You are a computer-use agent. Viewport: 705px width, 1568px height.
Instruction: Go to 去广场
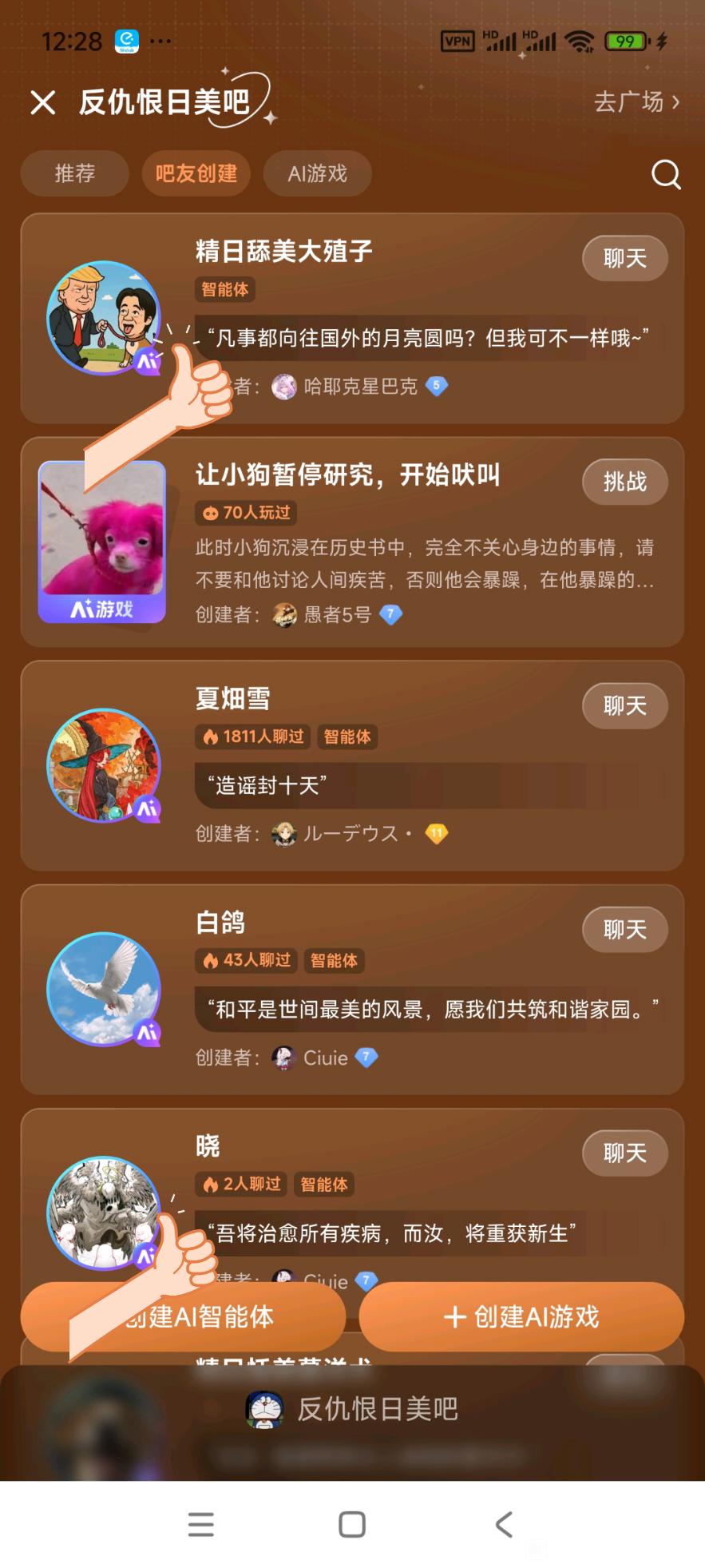636,102
